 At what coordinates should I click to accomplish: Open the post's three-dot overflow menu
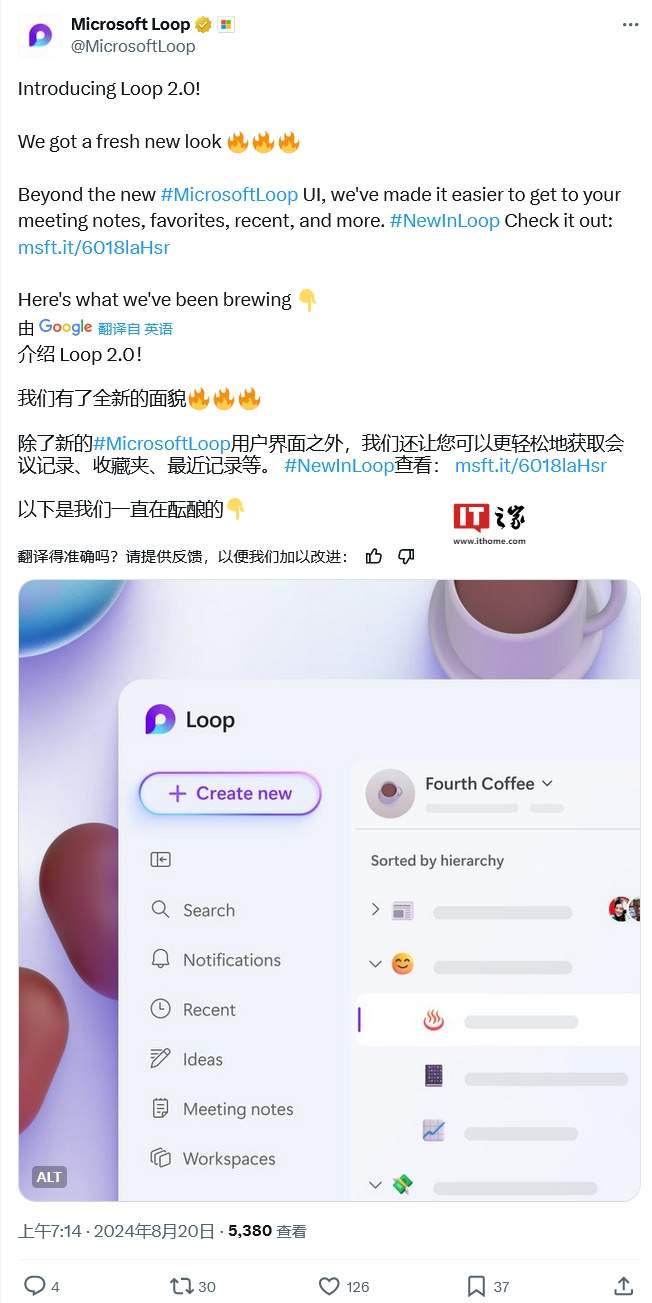630,25
